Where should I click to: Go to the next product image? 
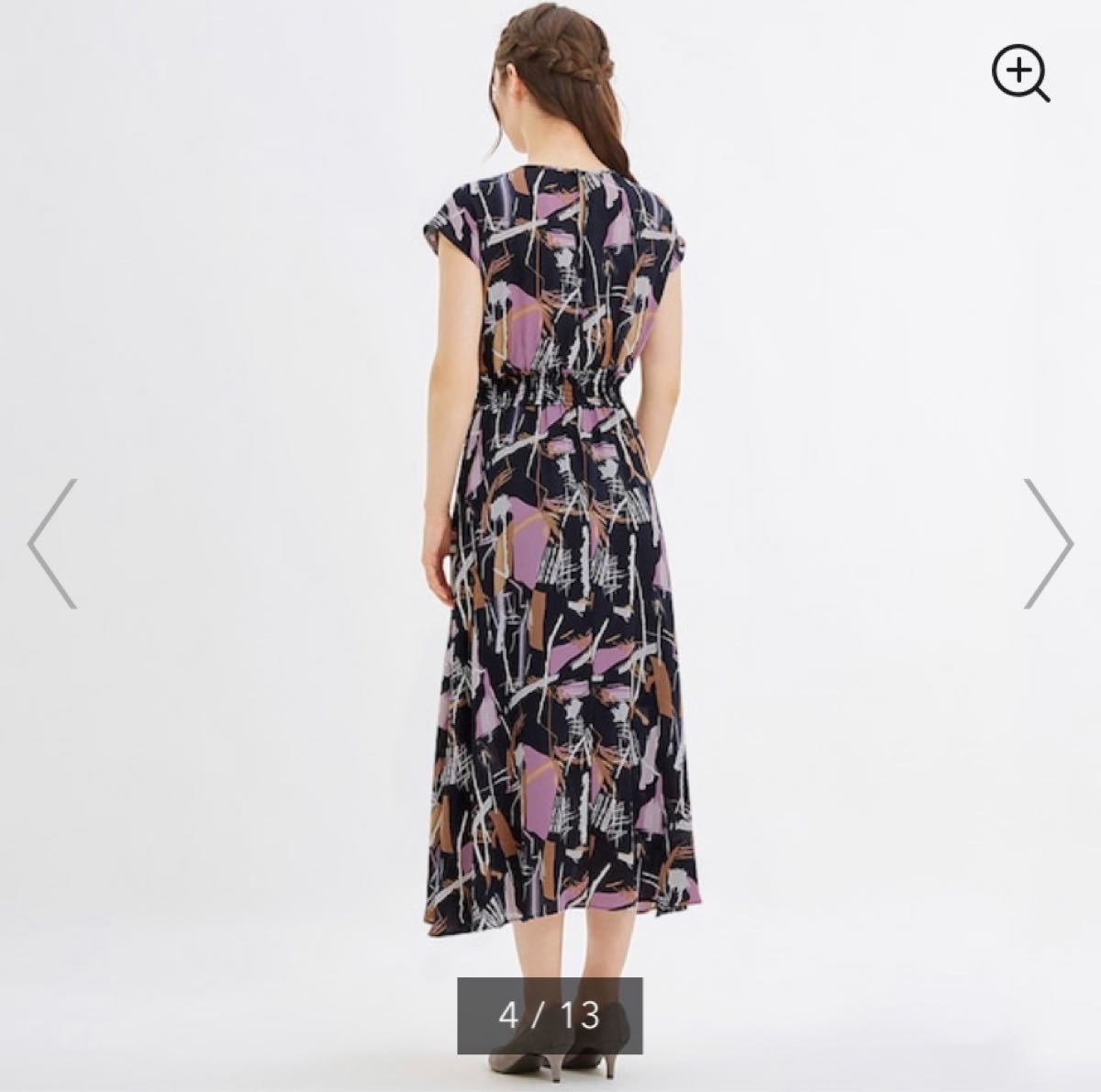pos(1049,543)
